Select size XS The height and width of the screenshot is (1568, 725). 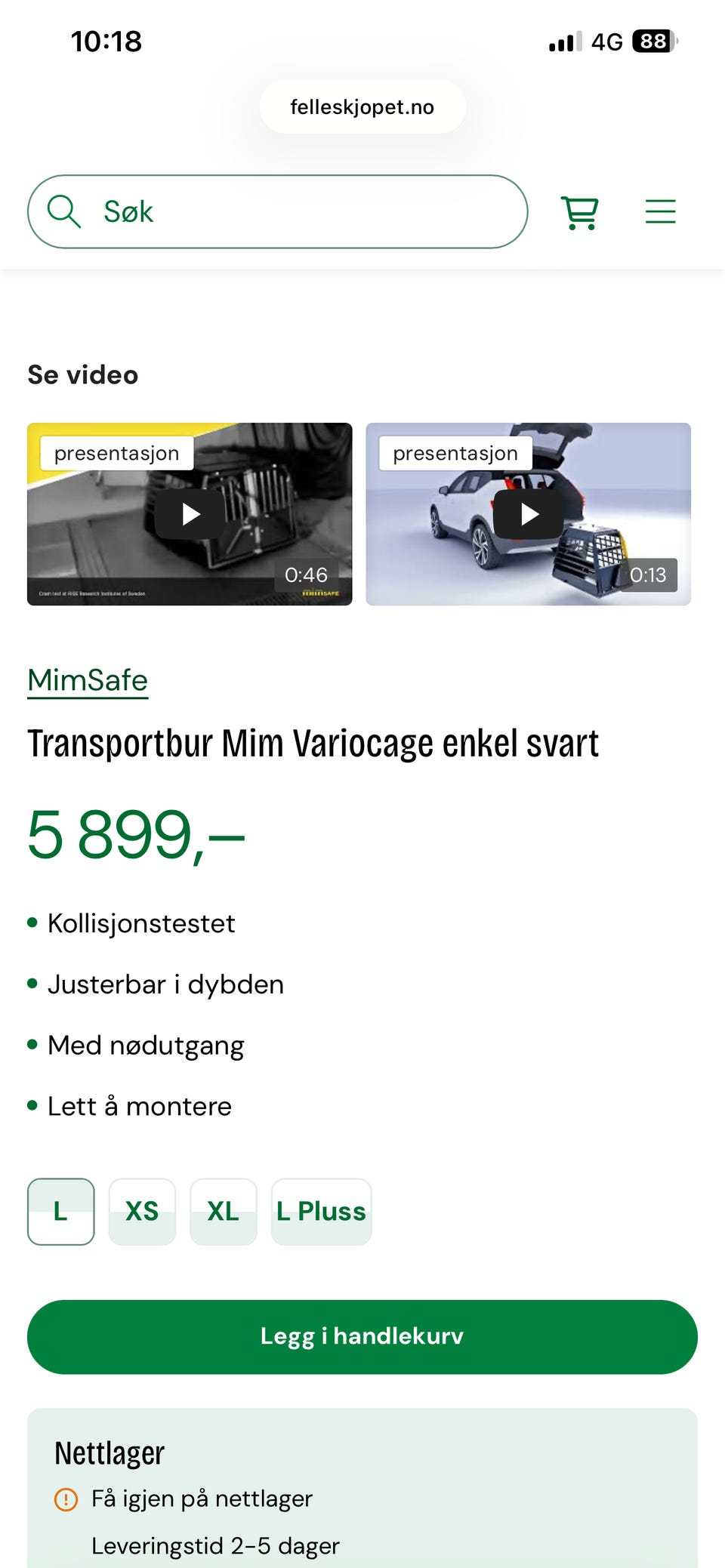pos(142,1212)
